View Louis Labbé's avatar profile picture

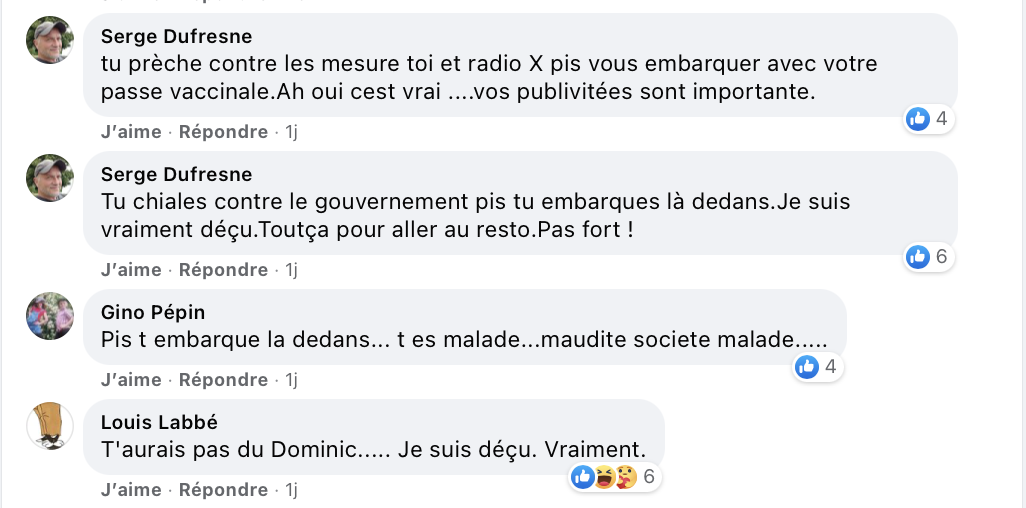pyautogui.click(x=49, y=426)
